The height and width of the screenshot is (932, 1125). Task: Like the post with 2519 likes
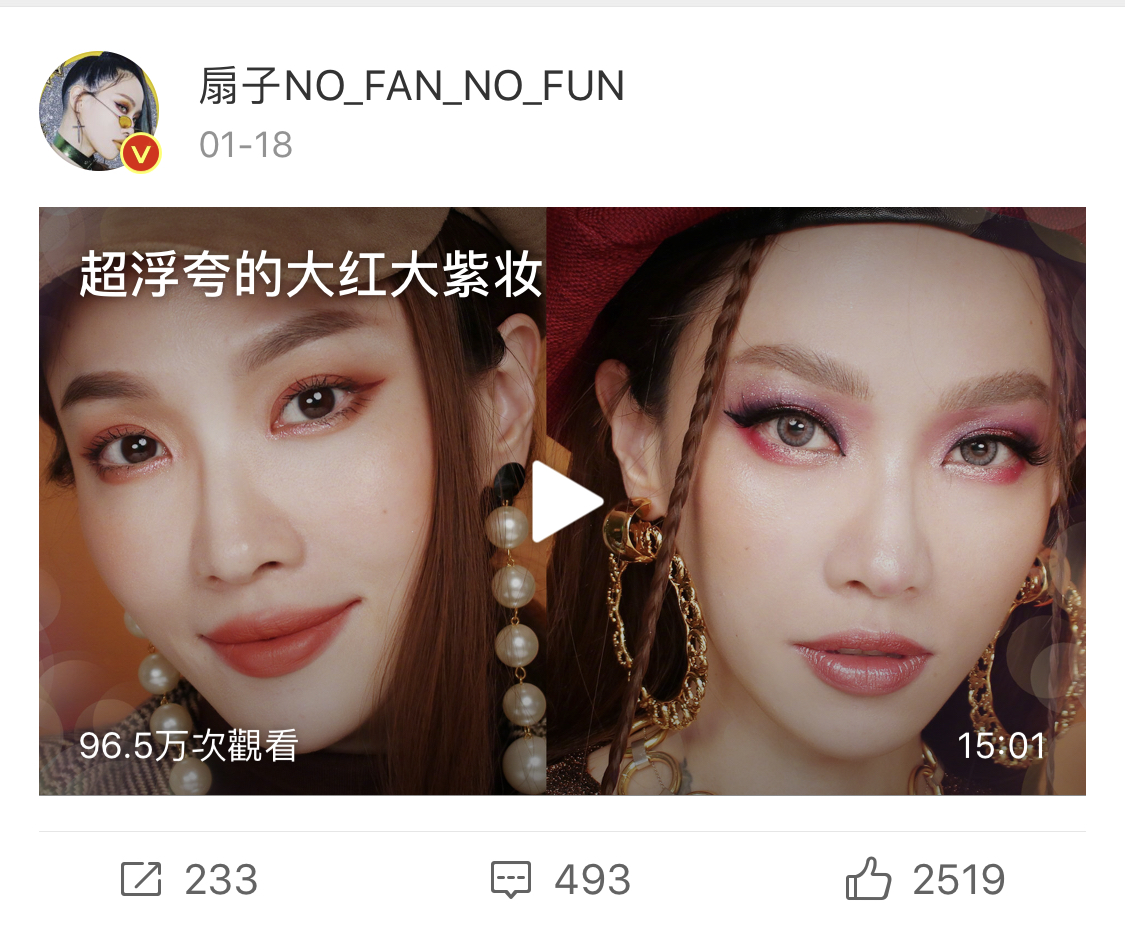point(925,880)
